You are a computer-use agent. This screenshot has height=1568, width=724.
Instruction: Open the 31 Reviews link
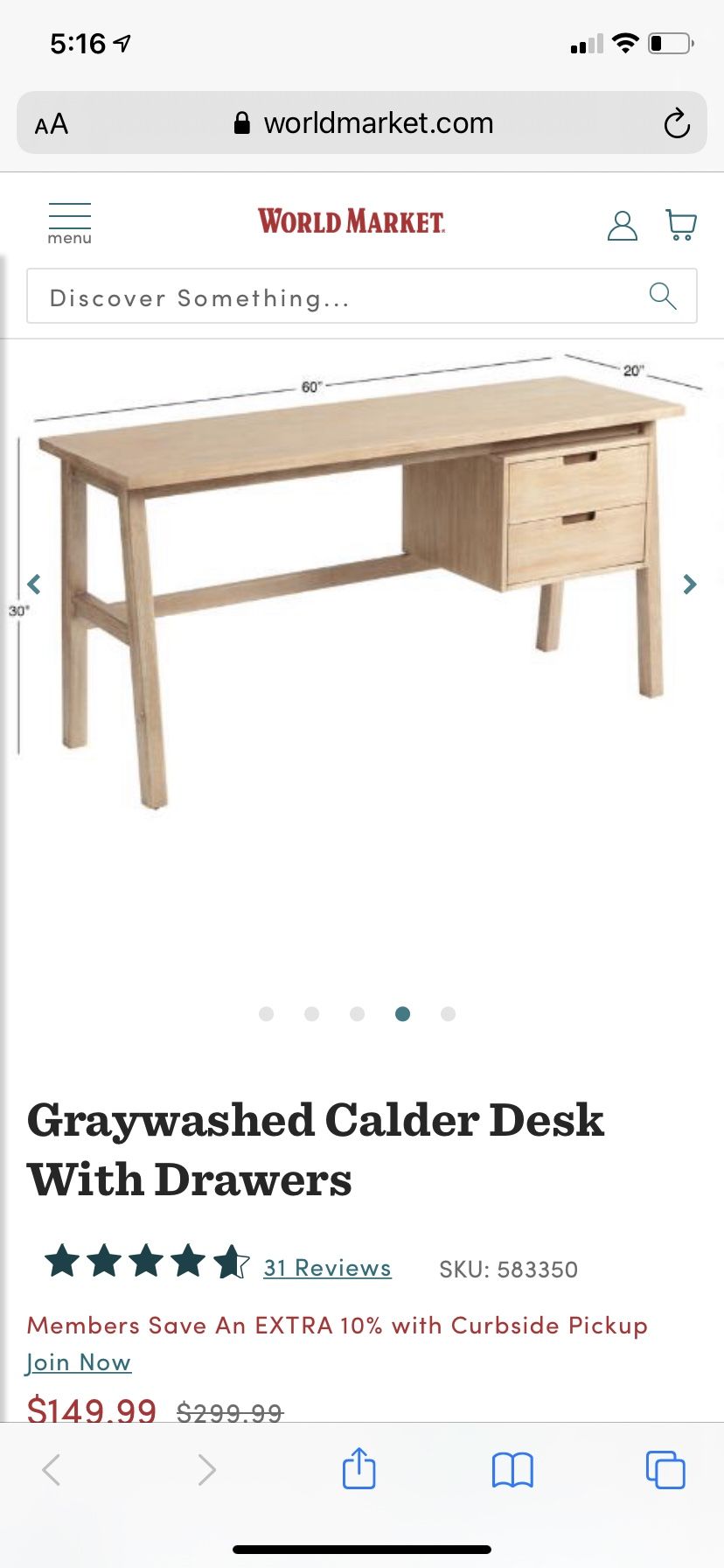(x=327, y=1267)
